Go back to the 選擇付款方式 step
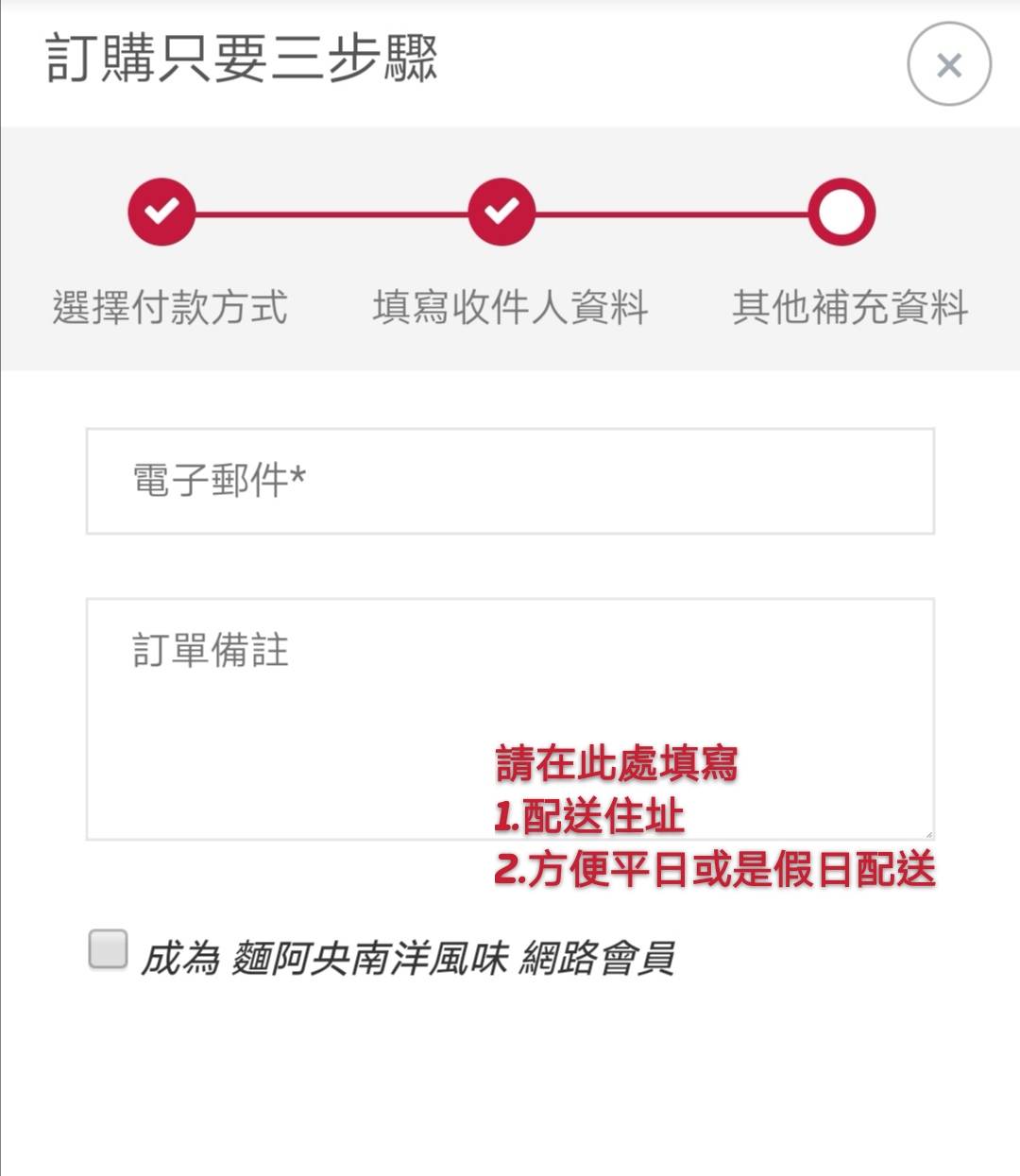Viewport: 1020px width, 1176px height. click(x=171, y=306)
